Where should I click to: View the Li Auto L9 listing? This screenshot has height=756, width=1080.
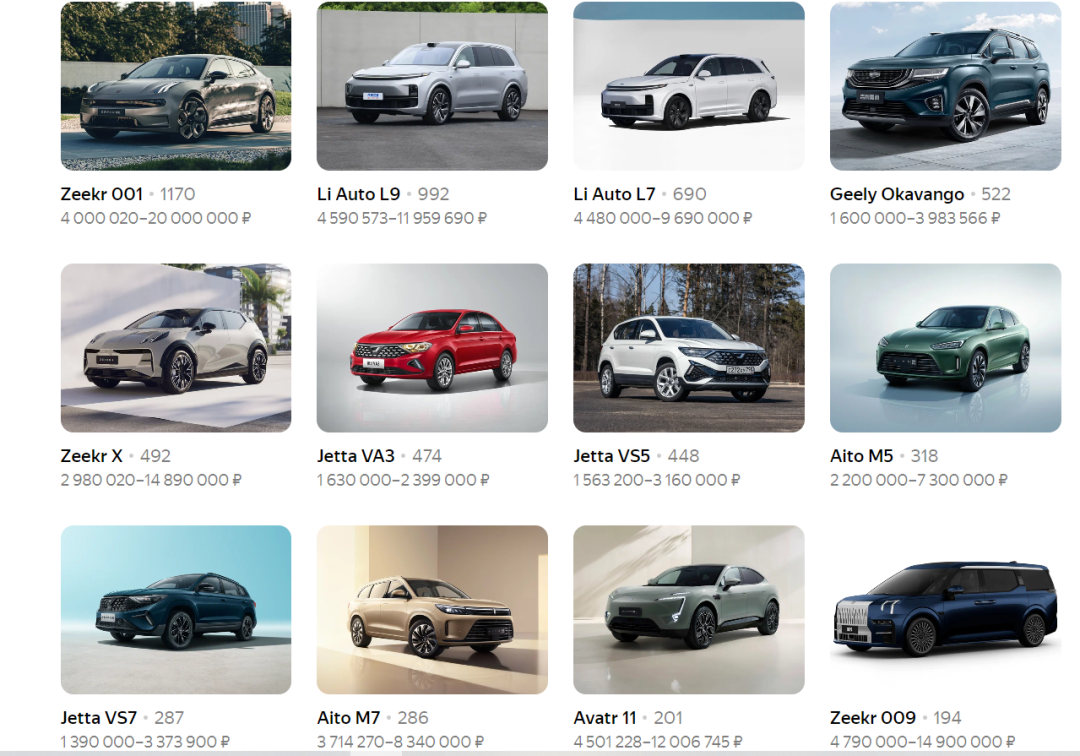click(x=432, y=87)
